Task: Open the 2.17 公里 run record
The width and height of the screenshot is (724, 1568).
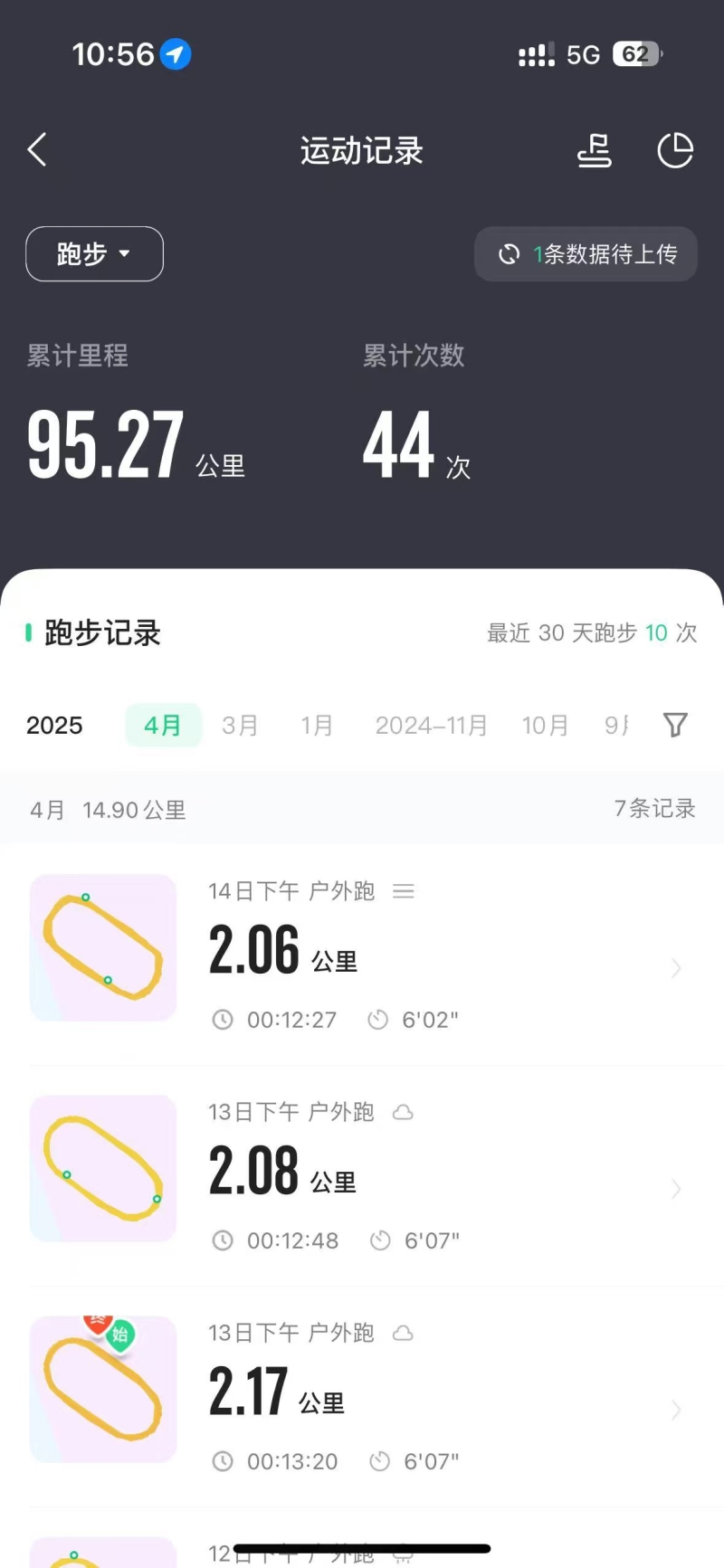Action: (434, 1395)
